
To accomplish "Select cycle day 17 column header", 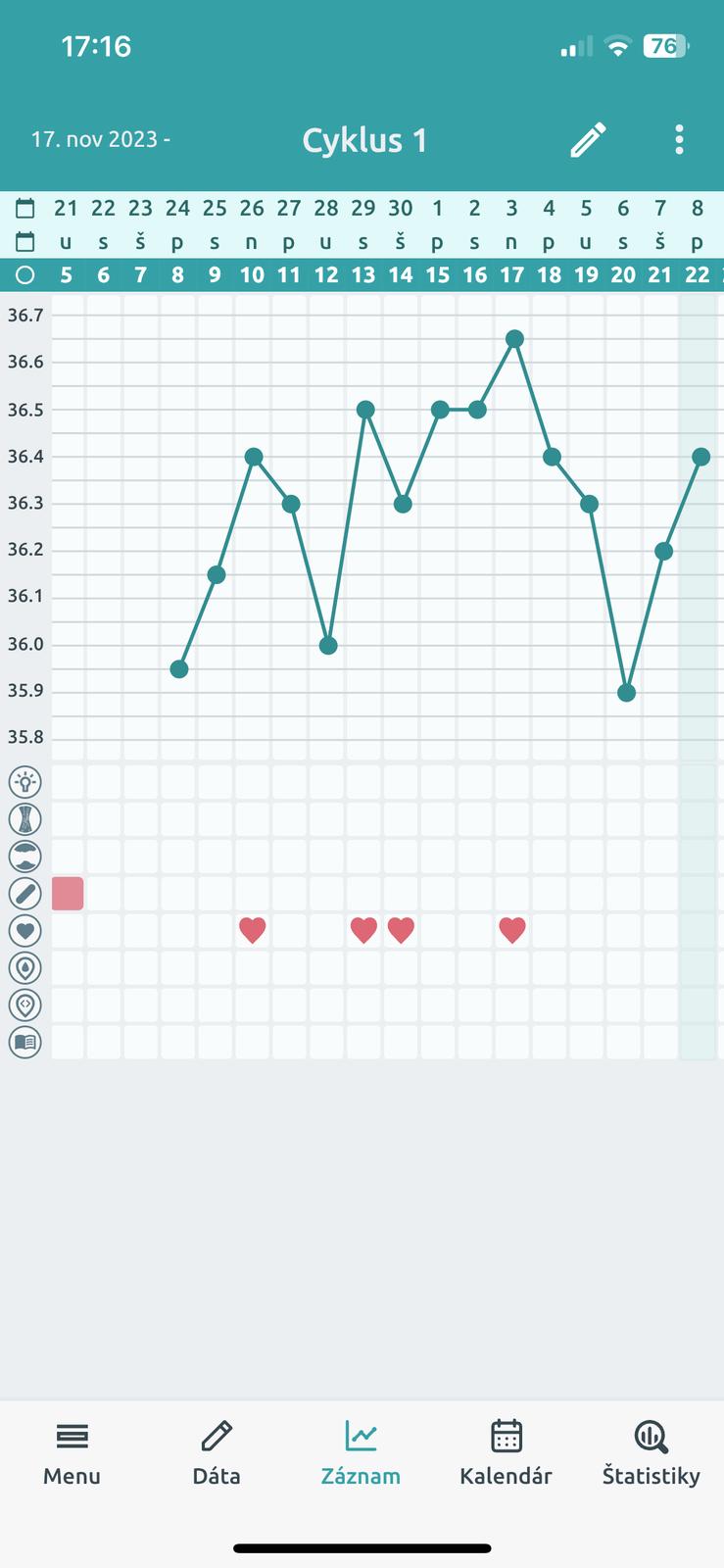I will [x=511, y=275].
